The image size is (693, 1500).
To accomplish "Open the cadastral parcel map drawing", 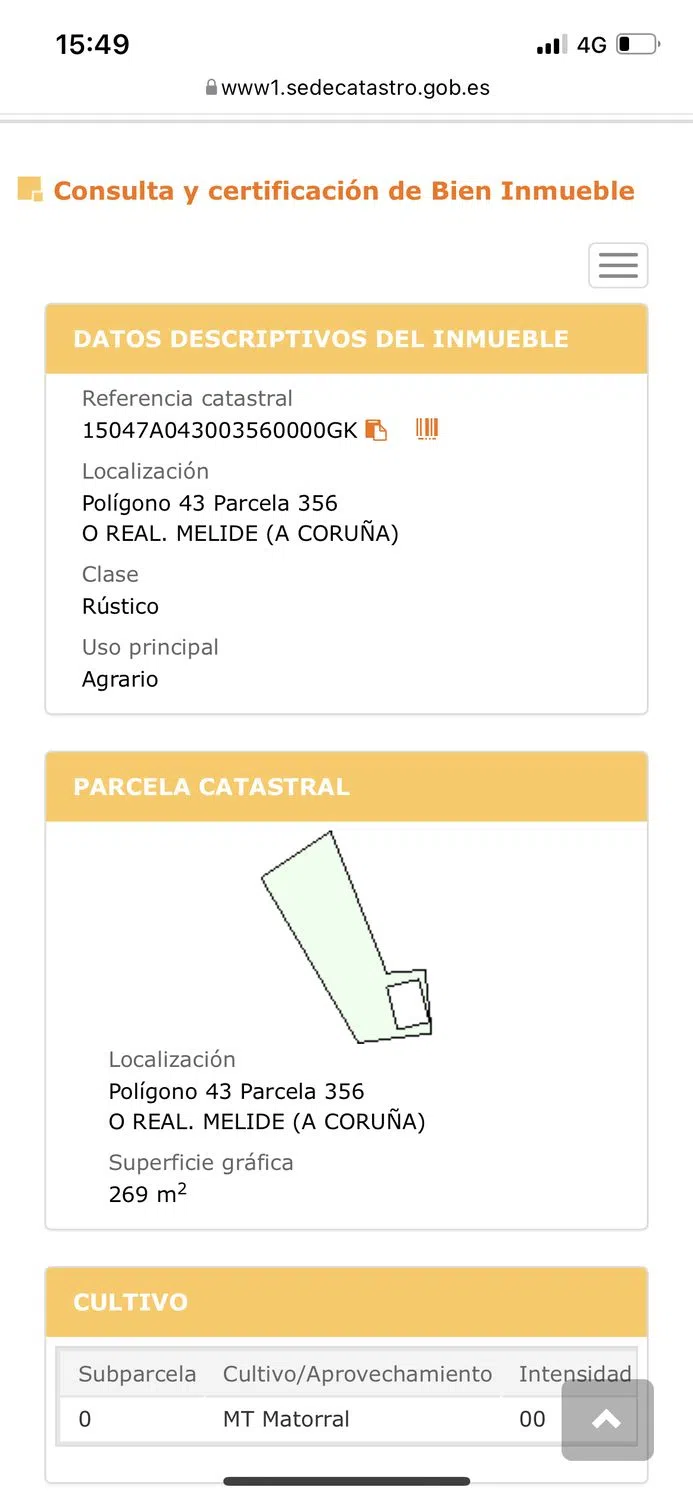I will (x=347, y=937).
